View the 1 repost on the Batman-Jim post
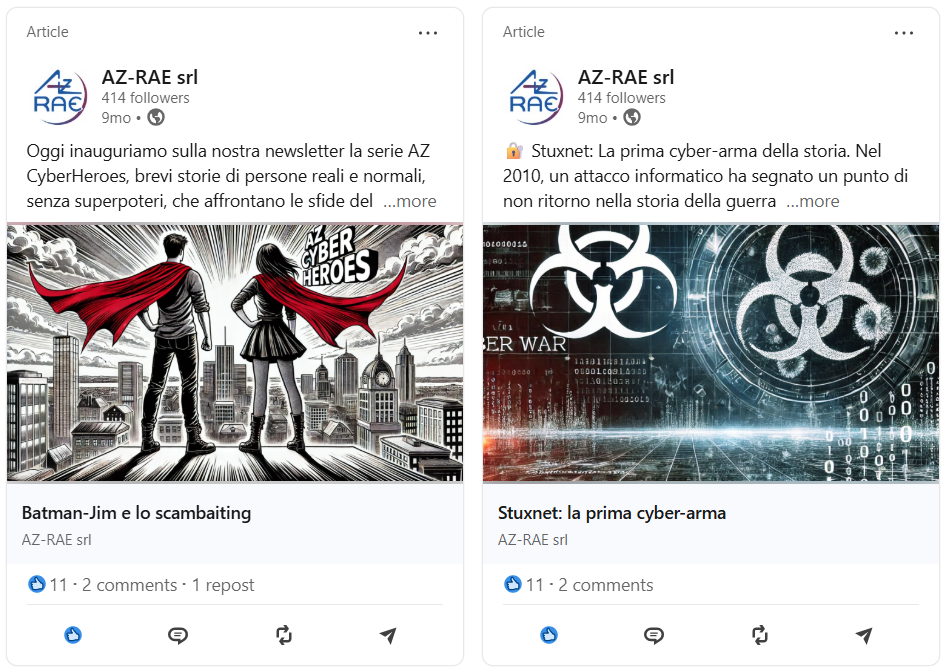 223,585
